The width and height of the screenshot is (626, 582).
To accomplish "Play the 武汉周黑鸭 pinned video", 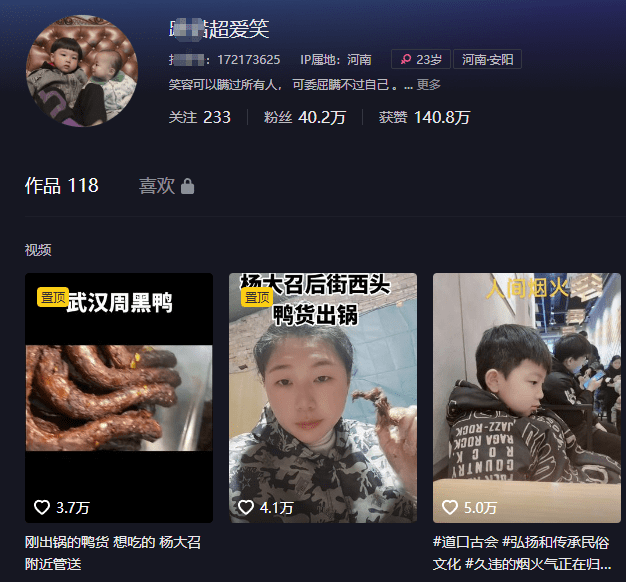I will tap(119, 398).
